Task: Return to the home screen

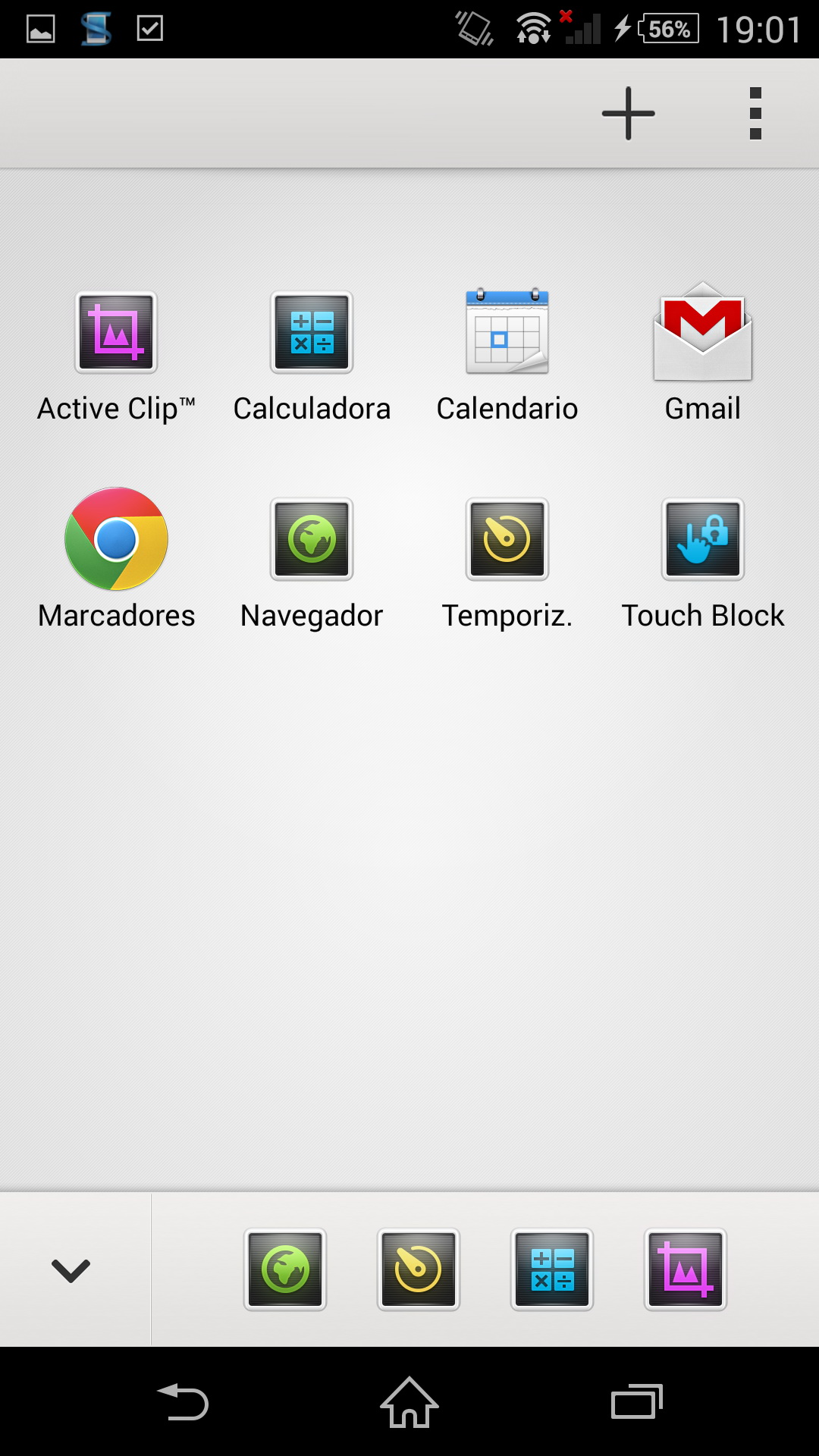Action: coord(409,1402)
